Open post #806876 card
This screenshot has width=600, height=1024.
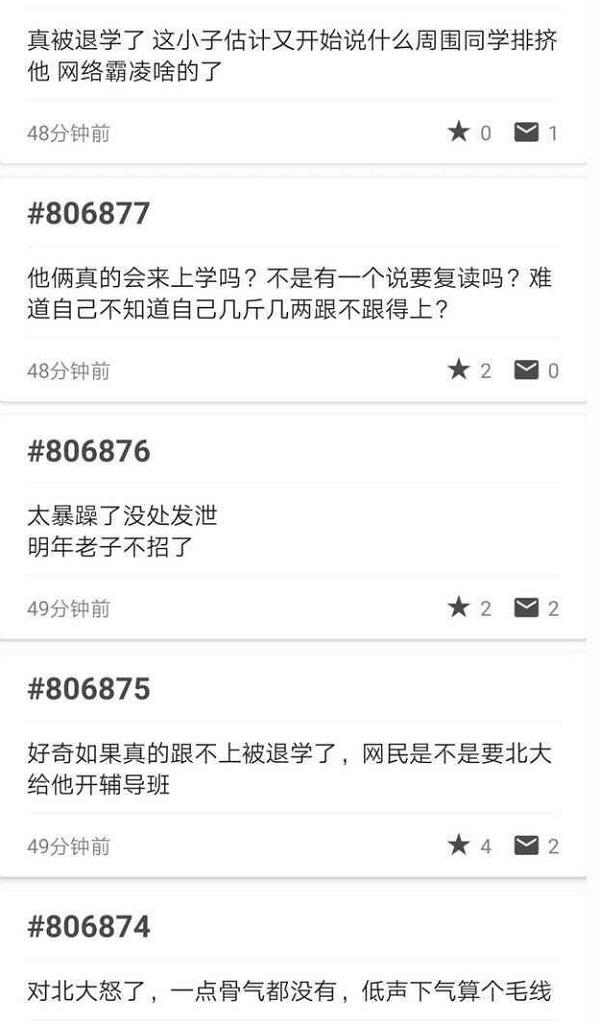click(x=293, y=527)
